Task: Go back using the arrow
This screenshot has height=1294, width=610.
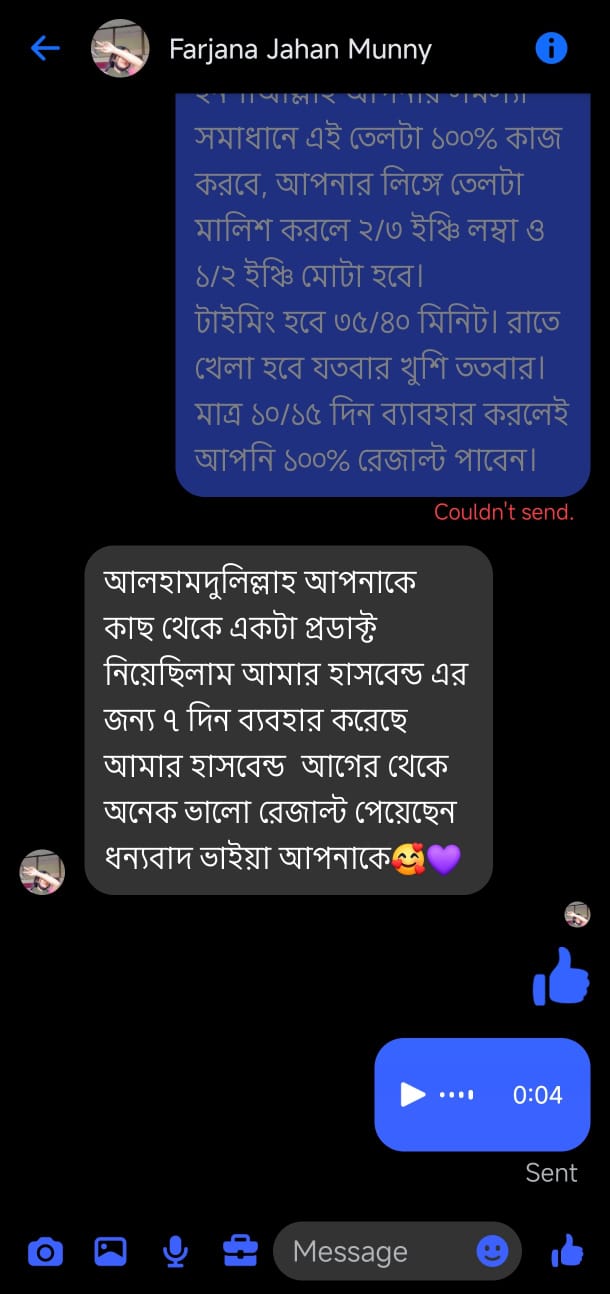Action: pyautogui.click(x=45, y=48)
